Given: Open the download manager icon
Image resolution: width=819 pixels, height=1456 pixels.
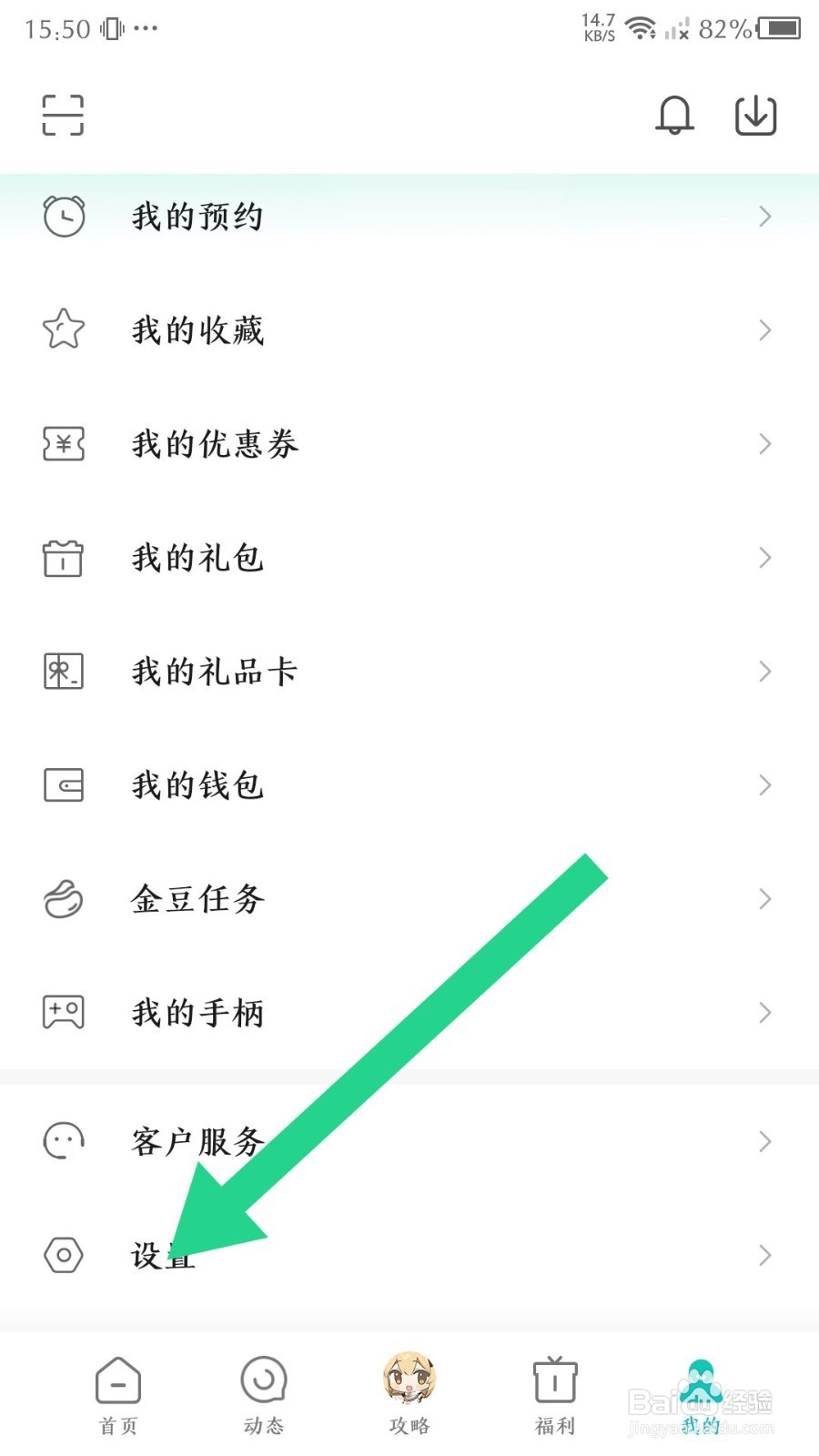Looking at the screenshot, I should 756,115.
